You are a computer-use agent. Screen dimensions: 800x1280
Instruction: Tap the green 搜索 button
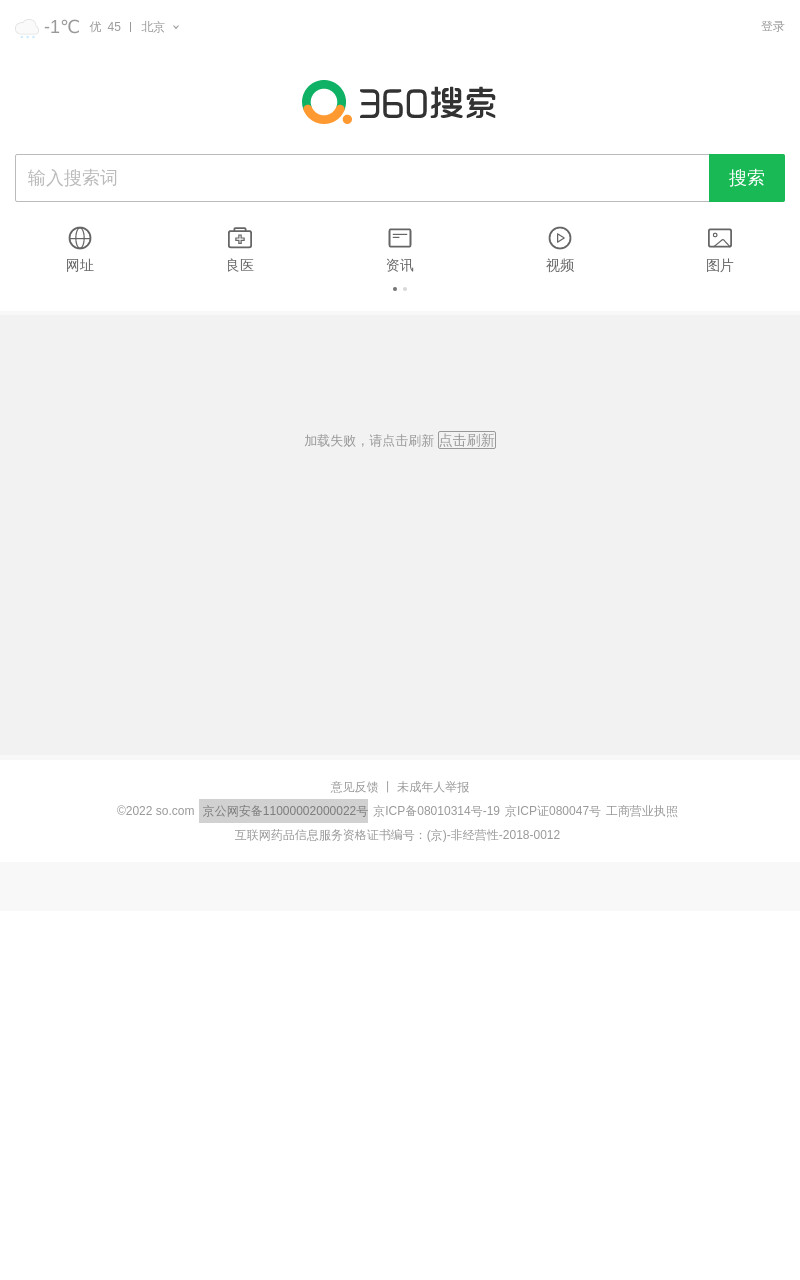pos(747,178)
